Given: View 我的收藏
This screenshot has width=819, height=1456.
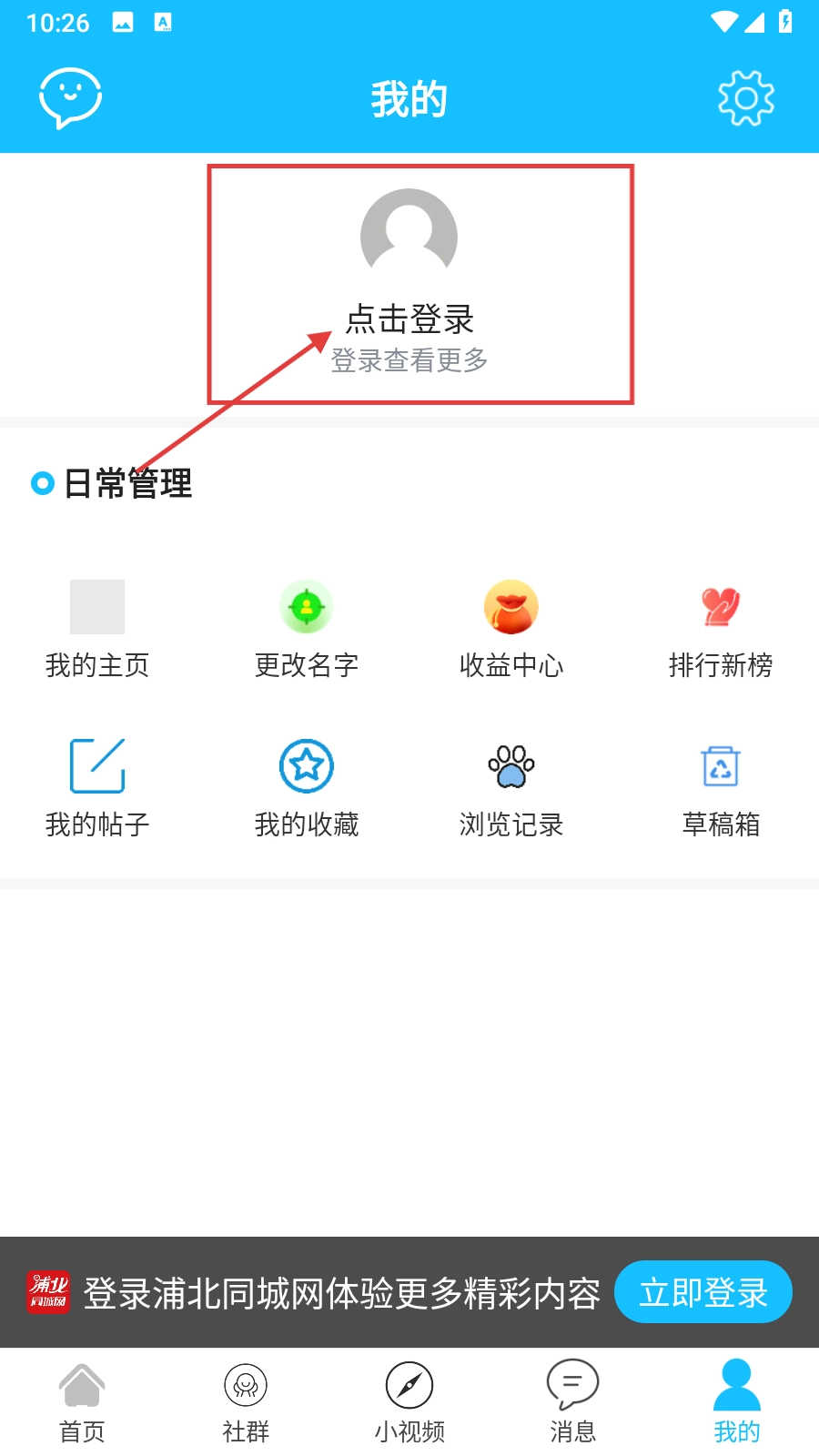Looking at the screenshot, I should (307, 787).
